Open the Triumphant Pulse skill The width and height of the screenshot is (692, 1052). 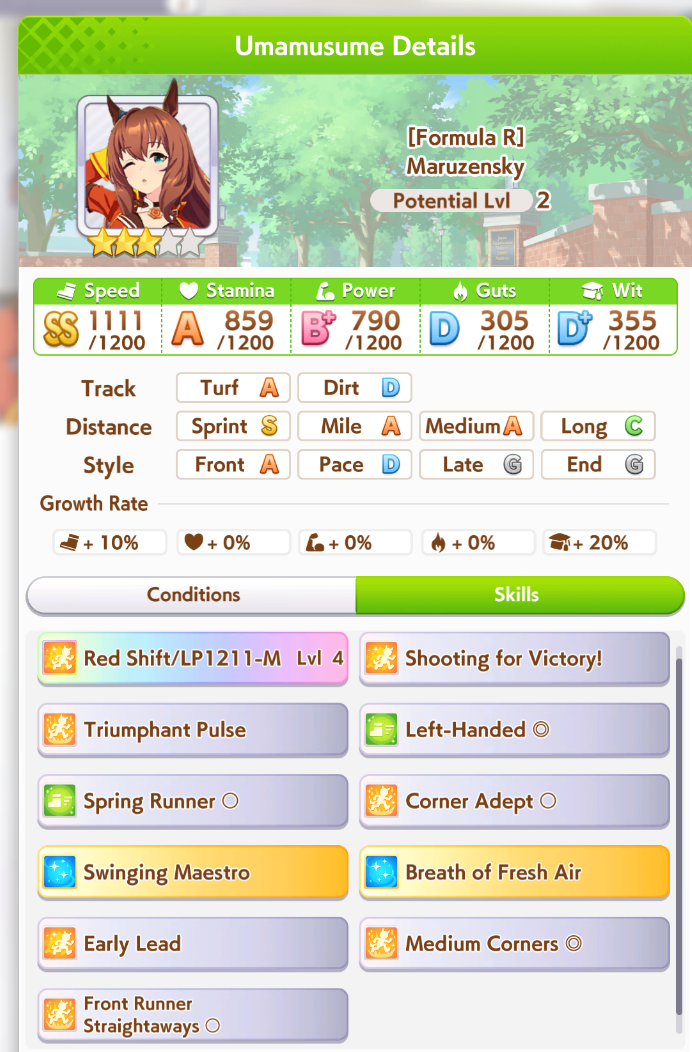click(193, 730)
